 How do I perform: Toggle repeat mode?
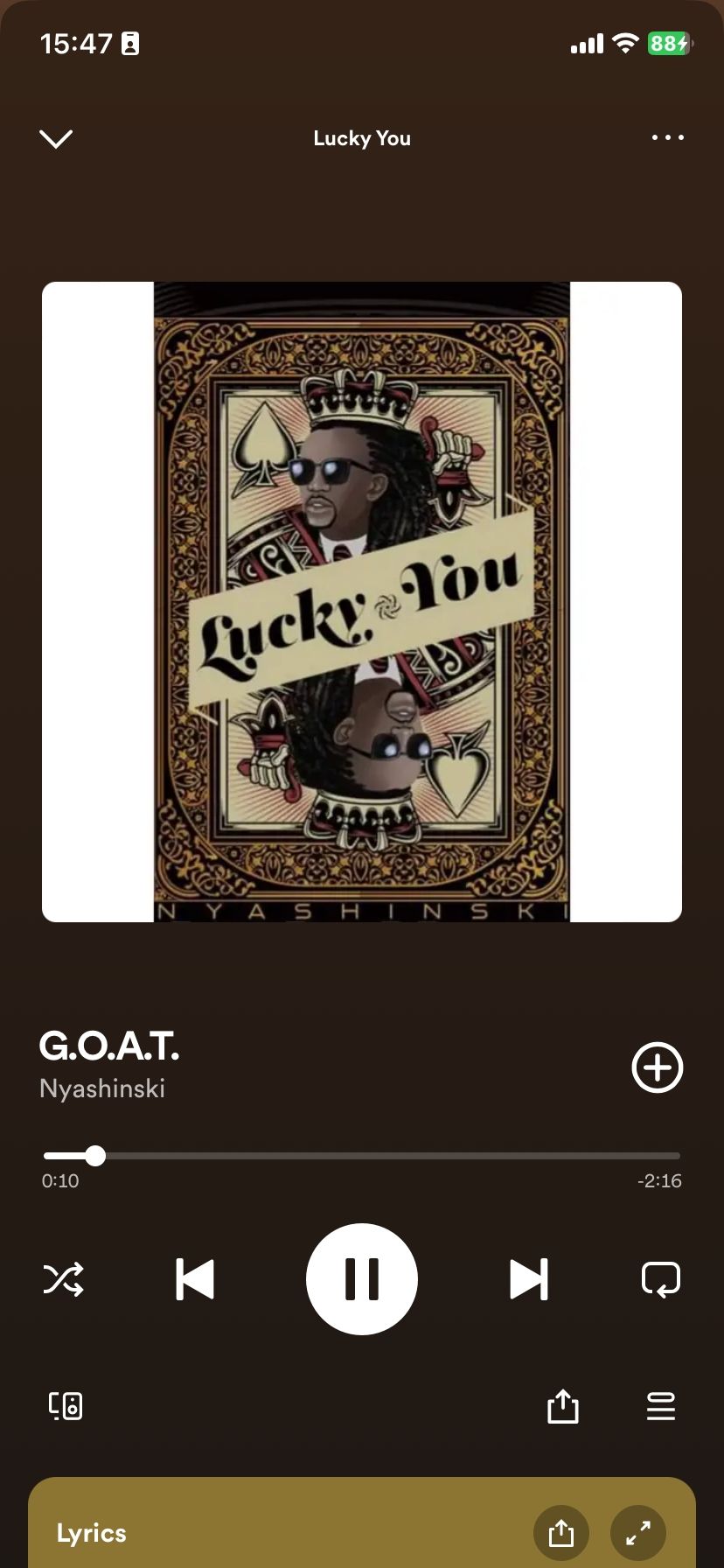click(660, 1279)
